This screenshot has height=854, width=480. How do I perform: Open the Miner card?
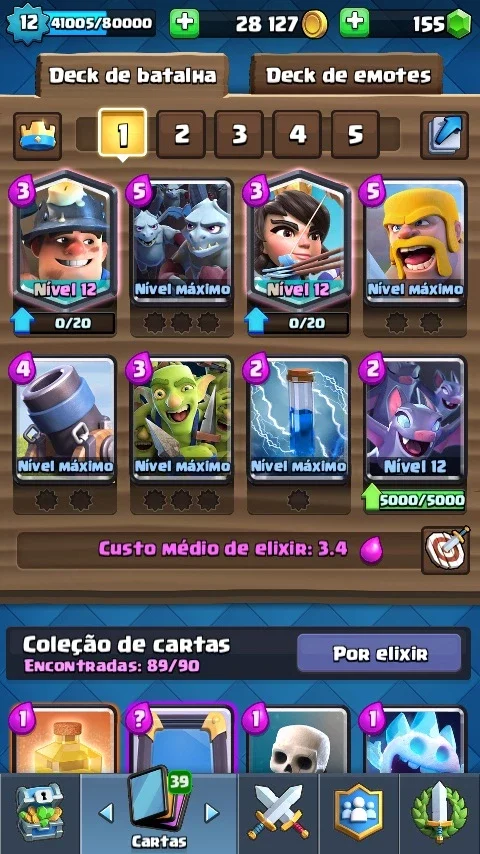point(64,241)
